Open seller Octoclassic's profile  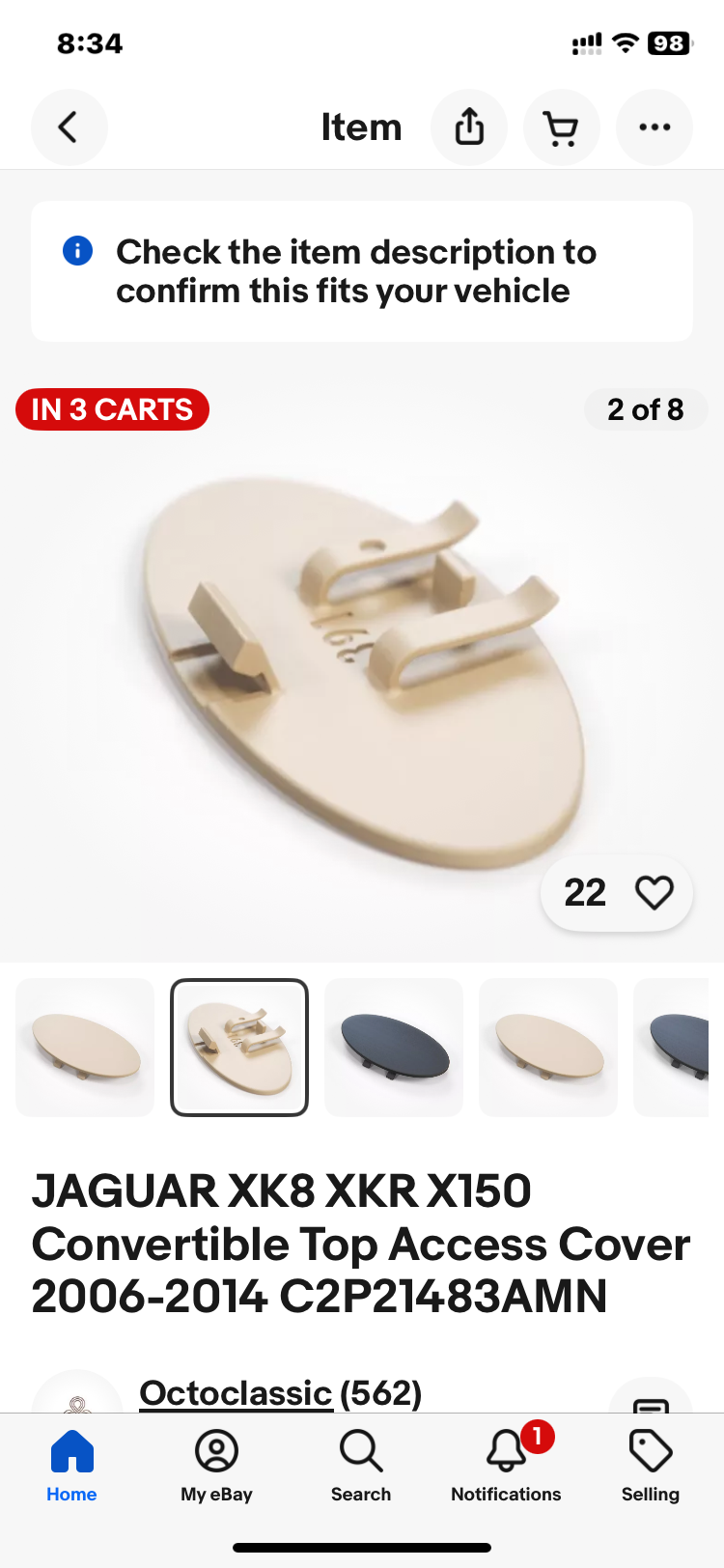pos(236,1393)
